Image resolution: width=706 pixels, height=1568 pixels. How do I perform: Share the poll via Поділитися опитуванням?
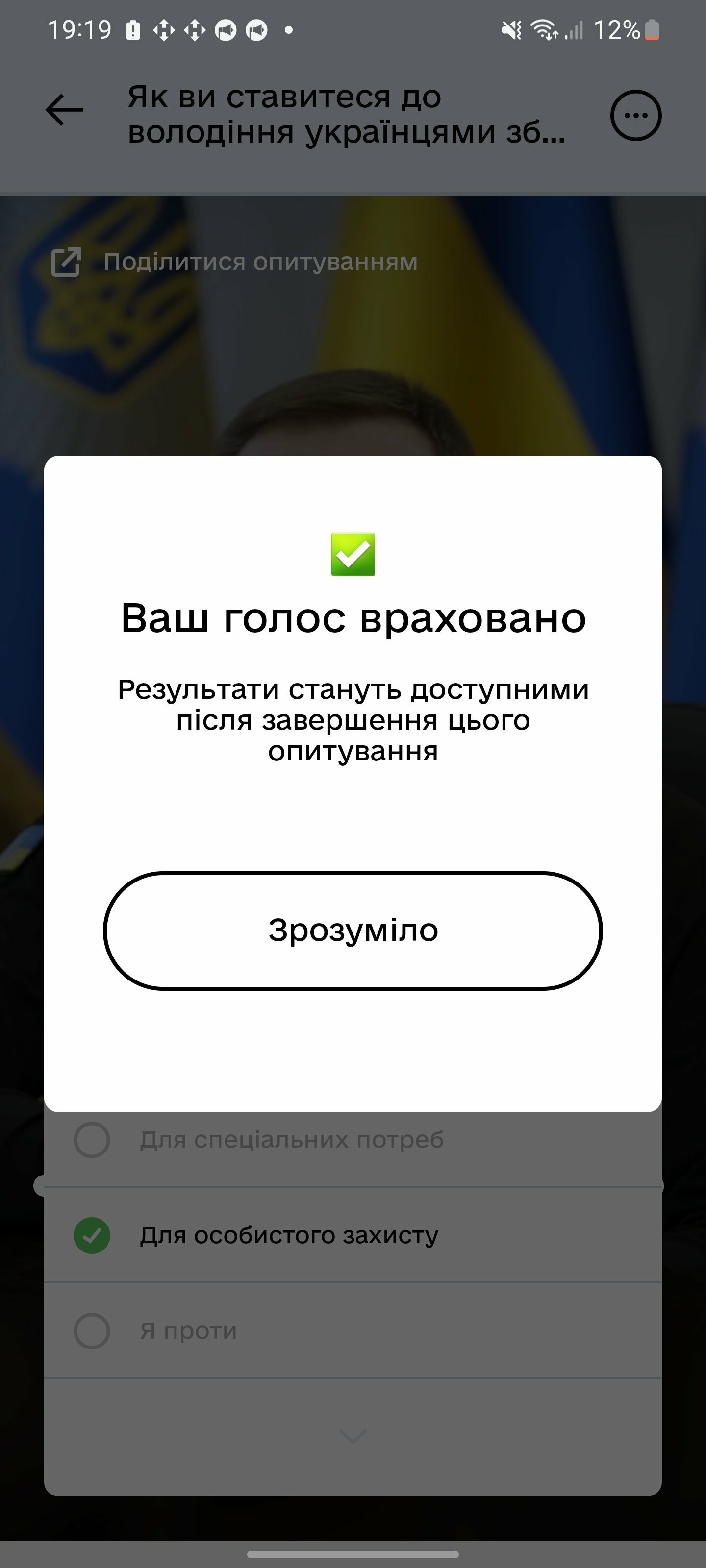235,262
